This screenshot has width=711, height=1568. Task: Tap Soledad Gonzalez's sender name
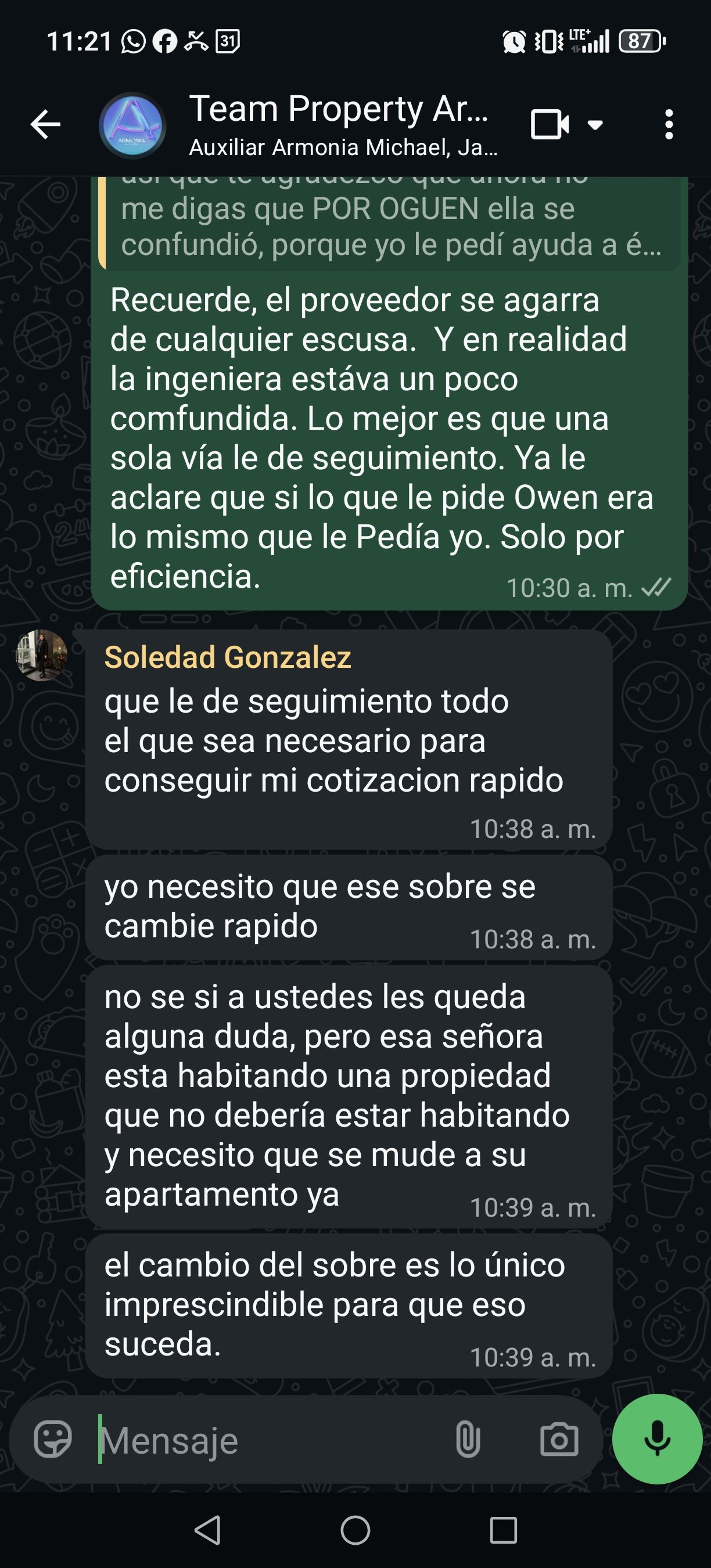[x=228, y=657]
